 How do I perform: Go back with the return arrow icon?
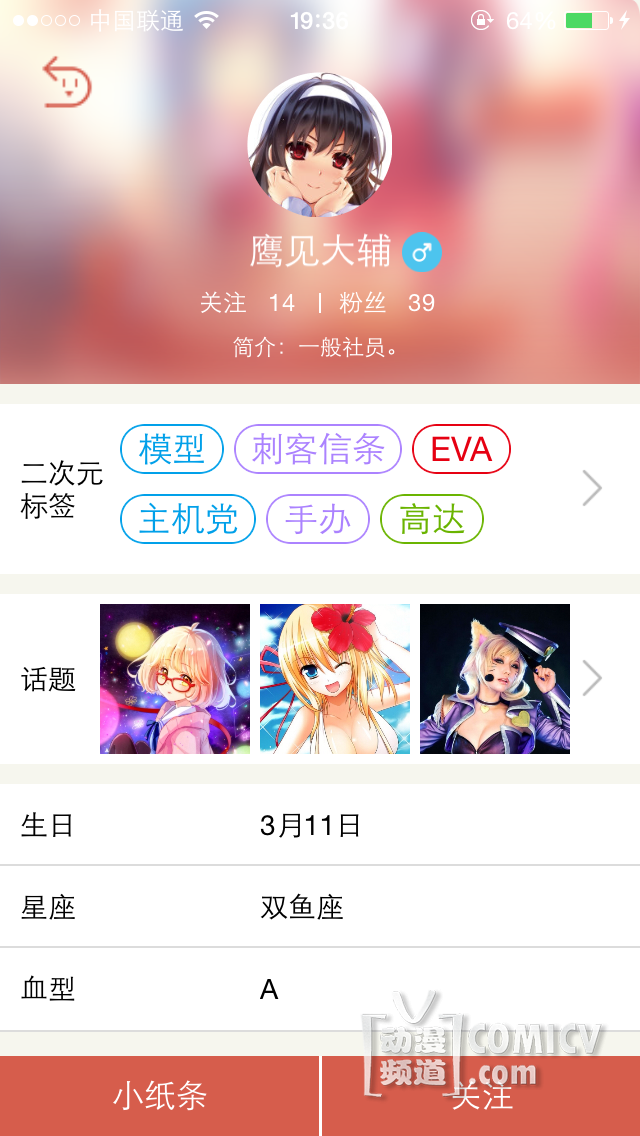coord(67,82)
